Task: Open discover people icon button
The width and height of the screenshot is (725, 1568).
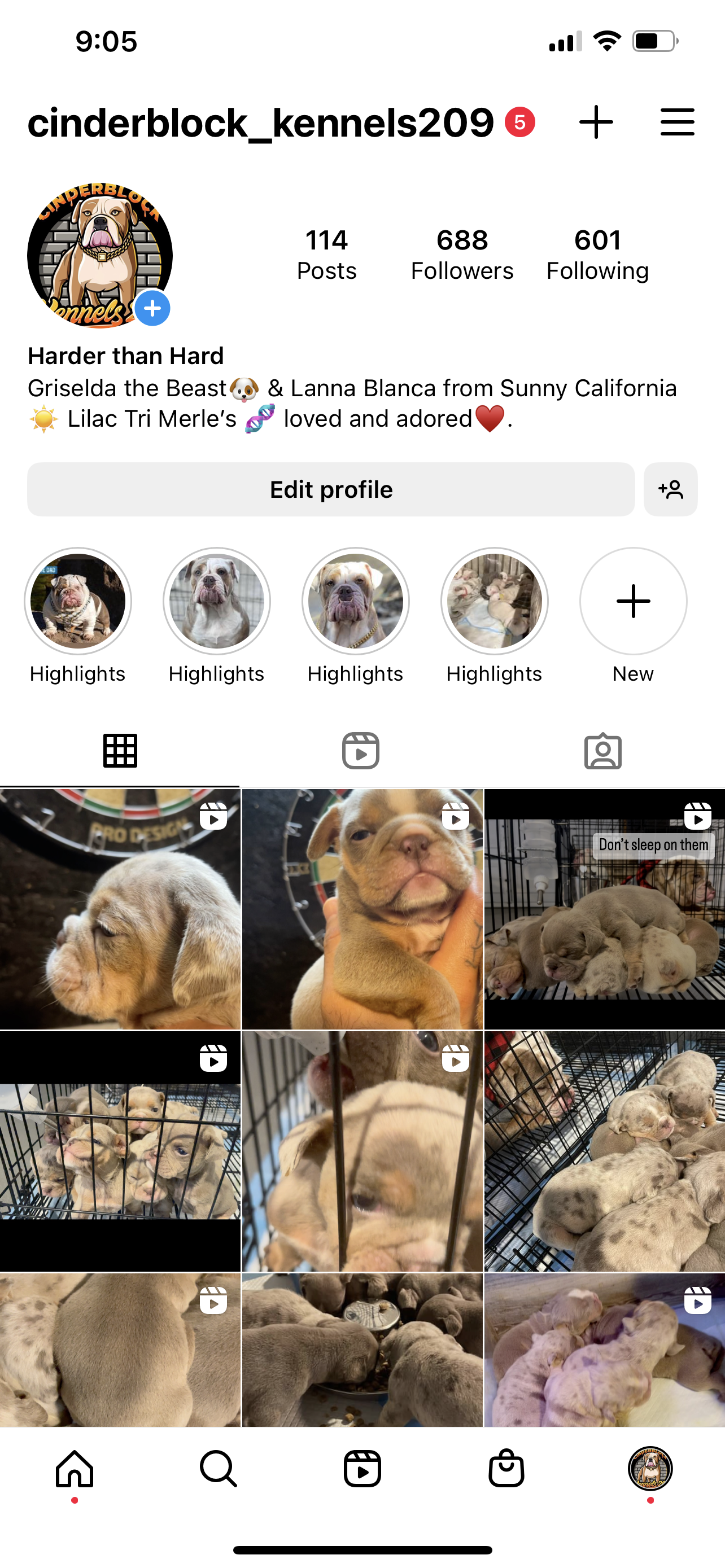Action: pos(670,489)
